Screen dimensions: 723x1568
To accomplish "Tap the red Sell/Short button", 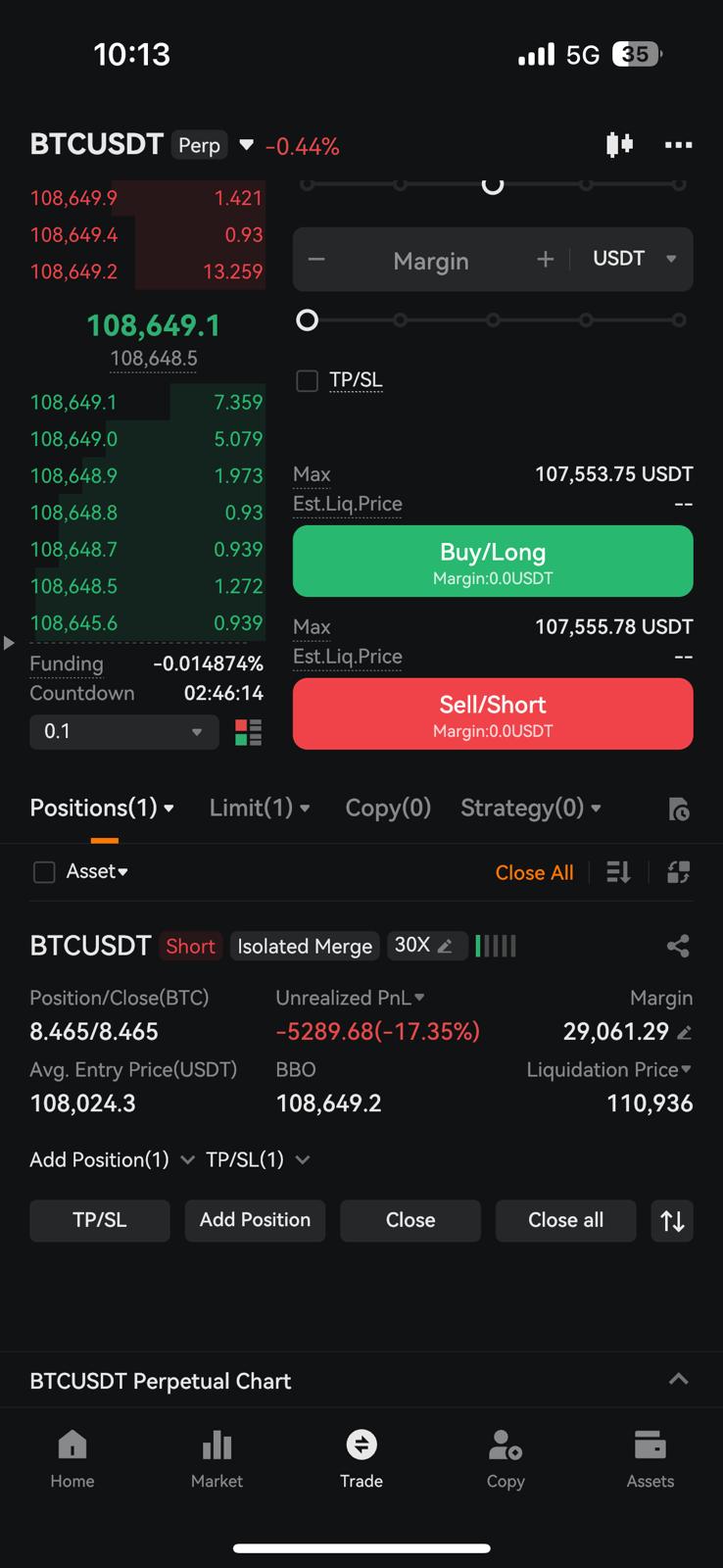I will [x=493, y=714].
